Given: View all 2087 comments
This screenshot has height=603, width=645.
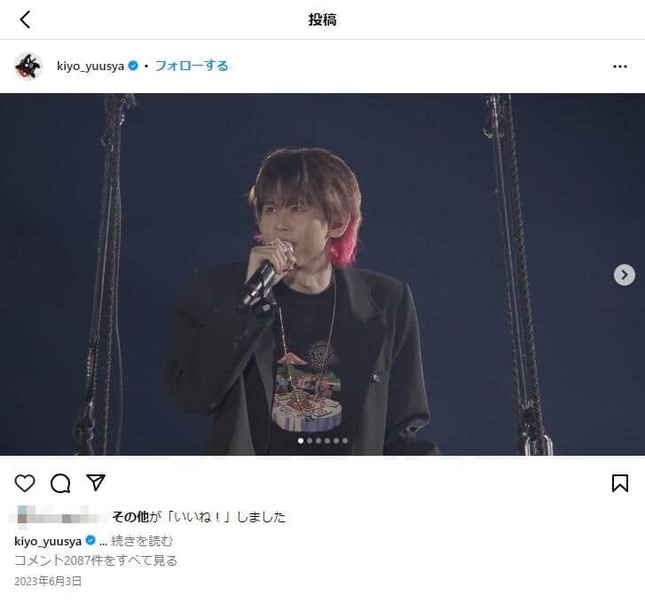Looking at the screenshot, I should pos(96,560).
